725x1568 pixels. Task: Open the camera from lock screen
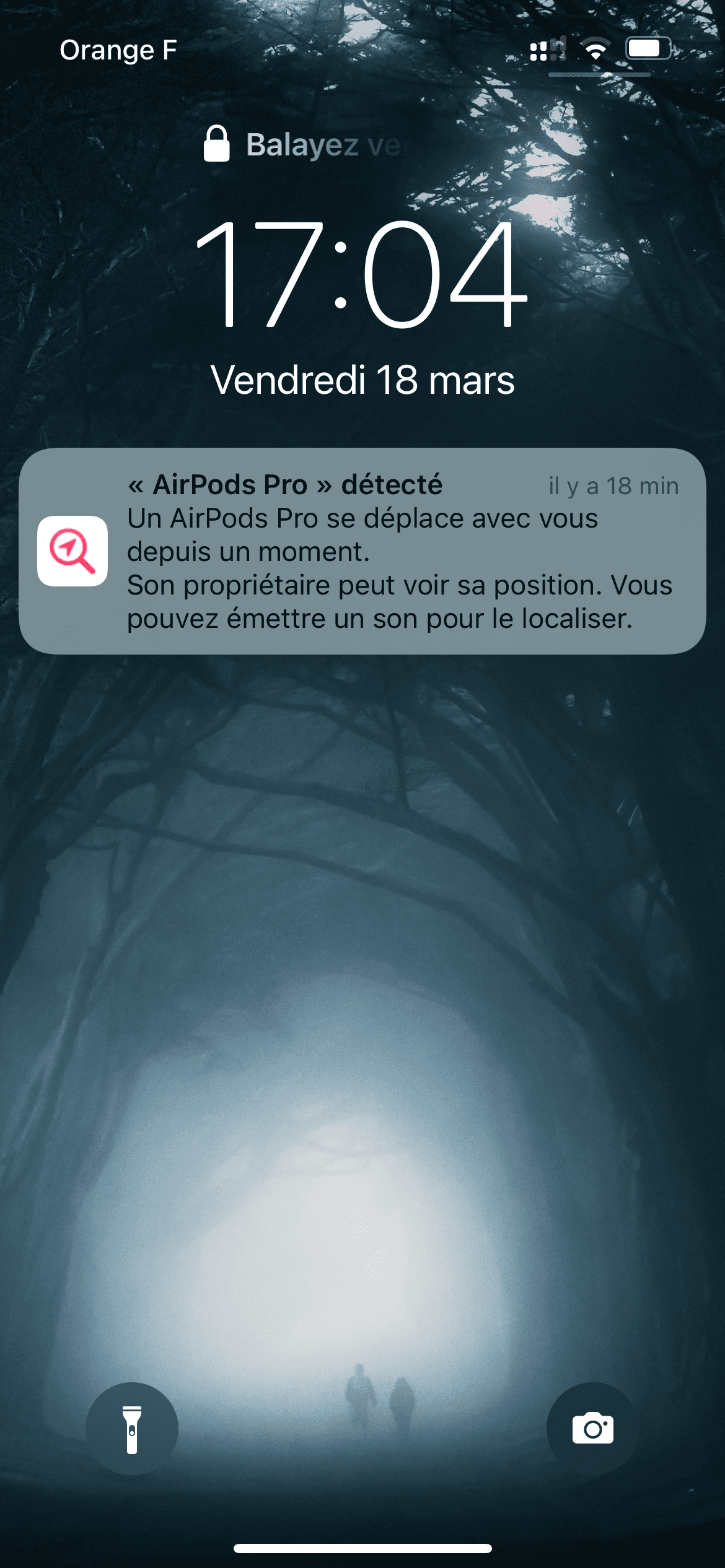click(593, 1429)
